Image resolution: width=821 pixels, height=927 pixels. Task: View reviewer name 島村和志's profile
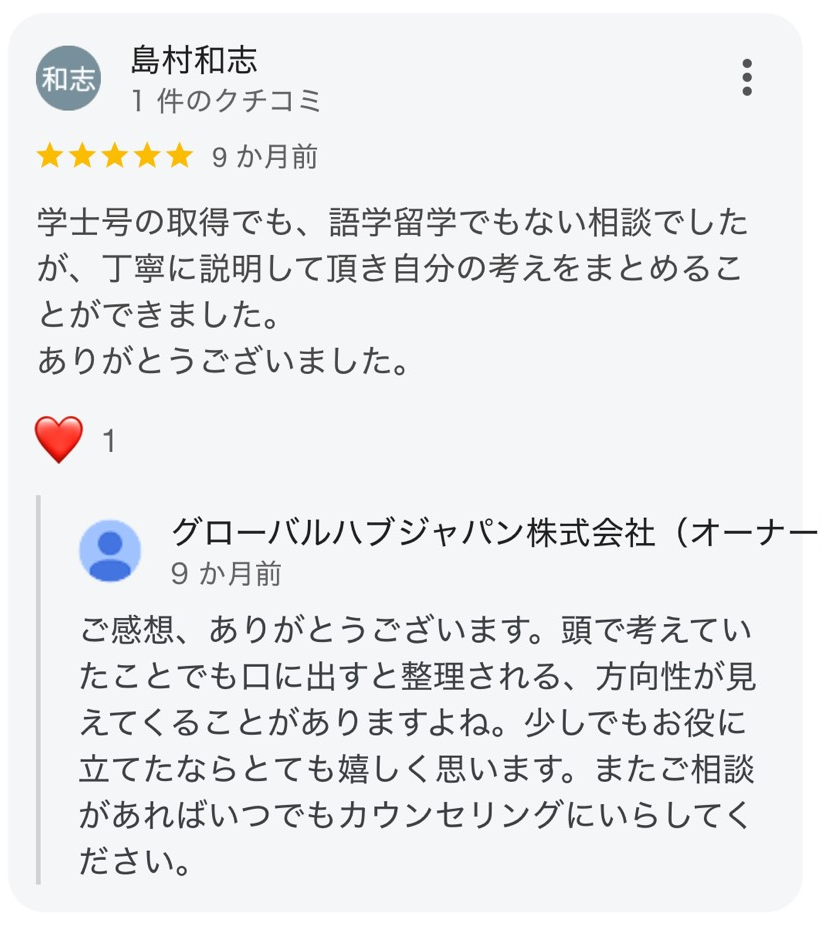[194, 60]
